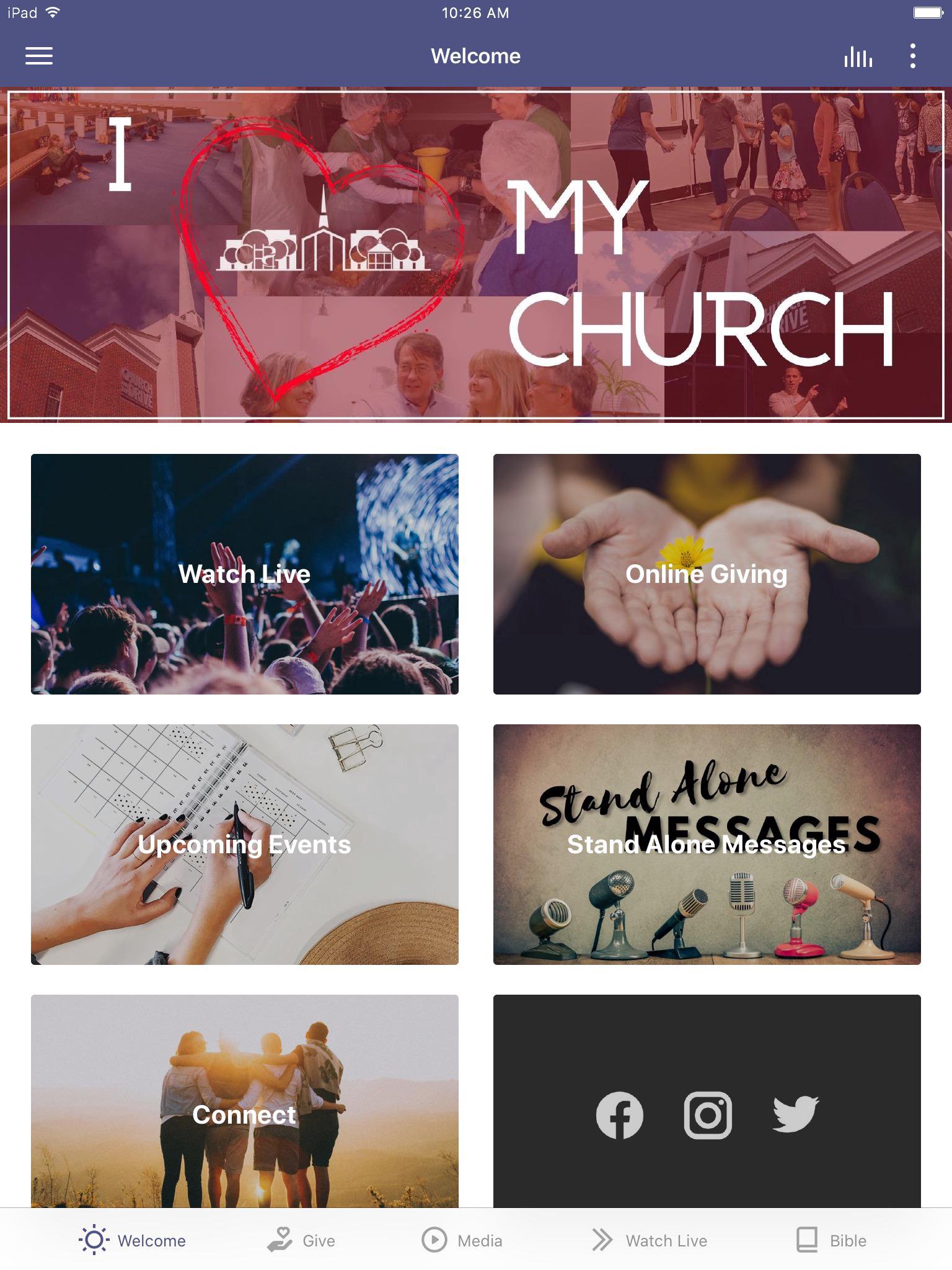Image resolution: width=952 pixels, height=1270 pixels.
Task: Open the Twitter bird icon
Action: coord(796,1114)
